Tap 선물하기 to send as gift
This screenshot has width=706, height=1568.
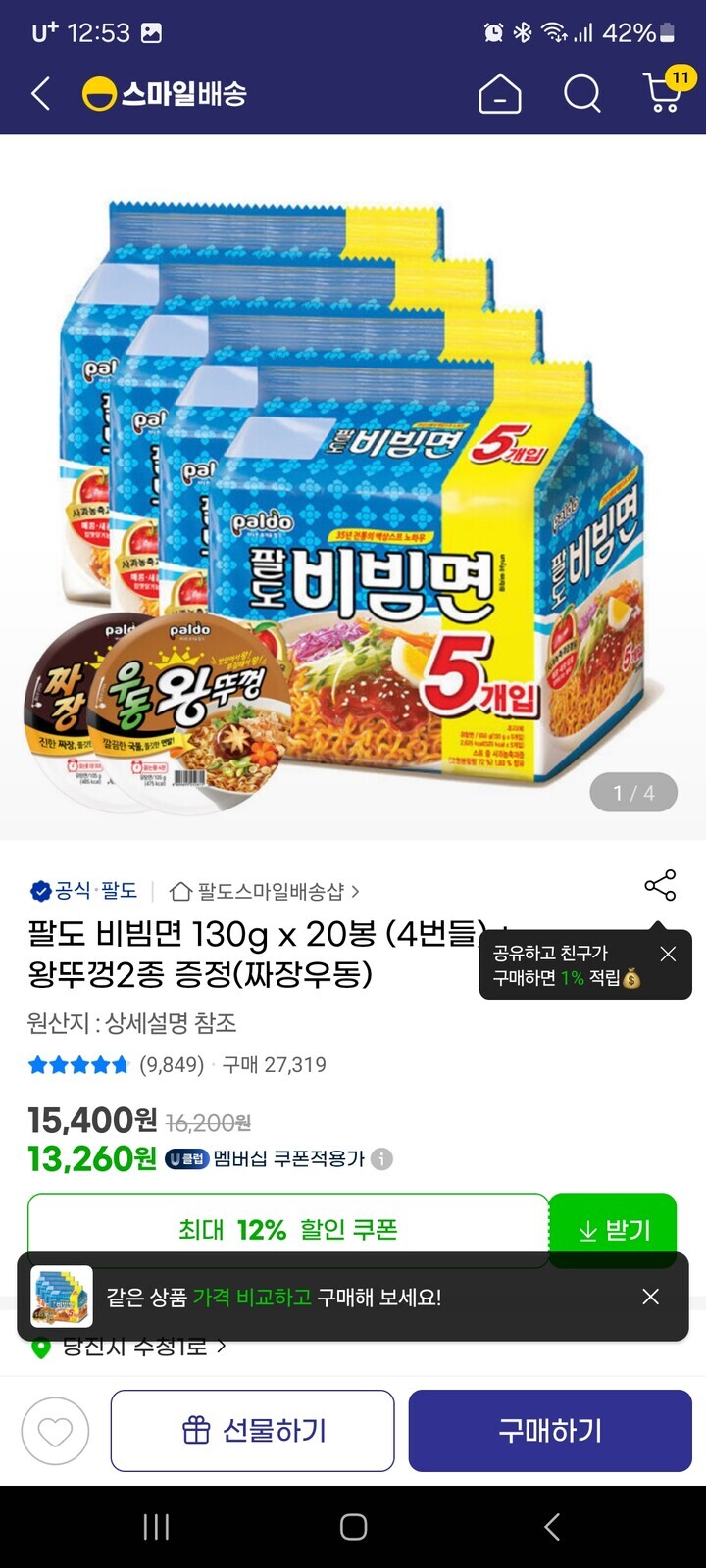click(x=253, y=1431)
